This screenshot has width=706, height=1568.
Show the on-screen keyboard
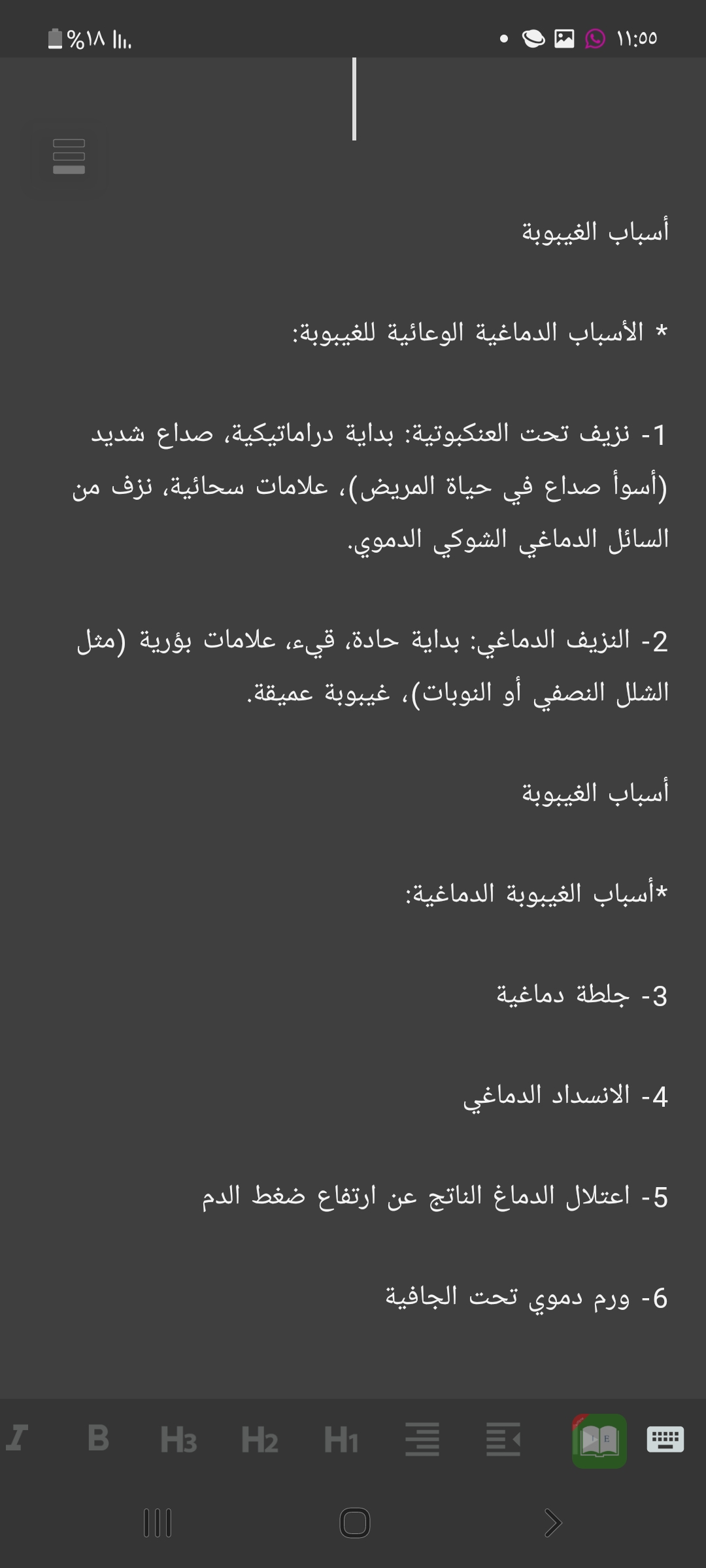tap(665, 1439)
